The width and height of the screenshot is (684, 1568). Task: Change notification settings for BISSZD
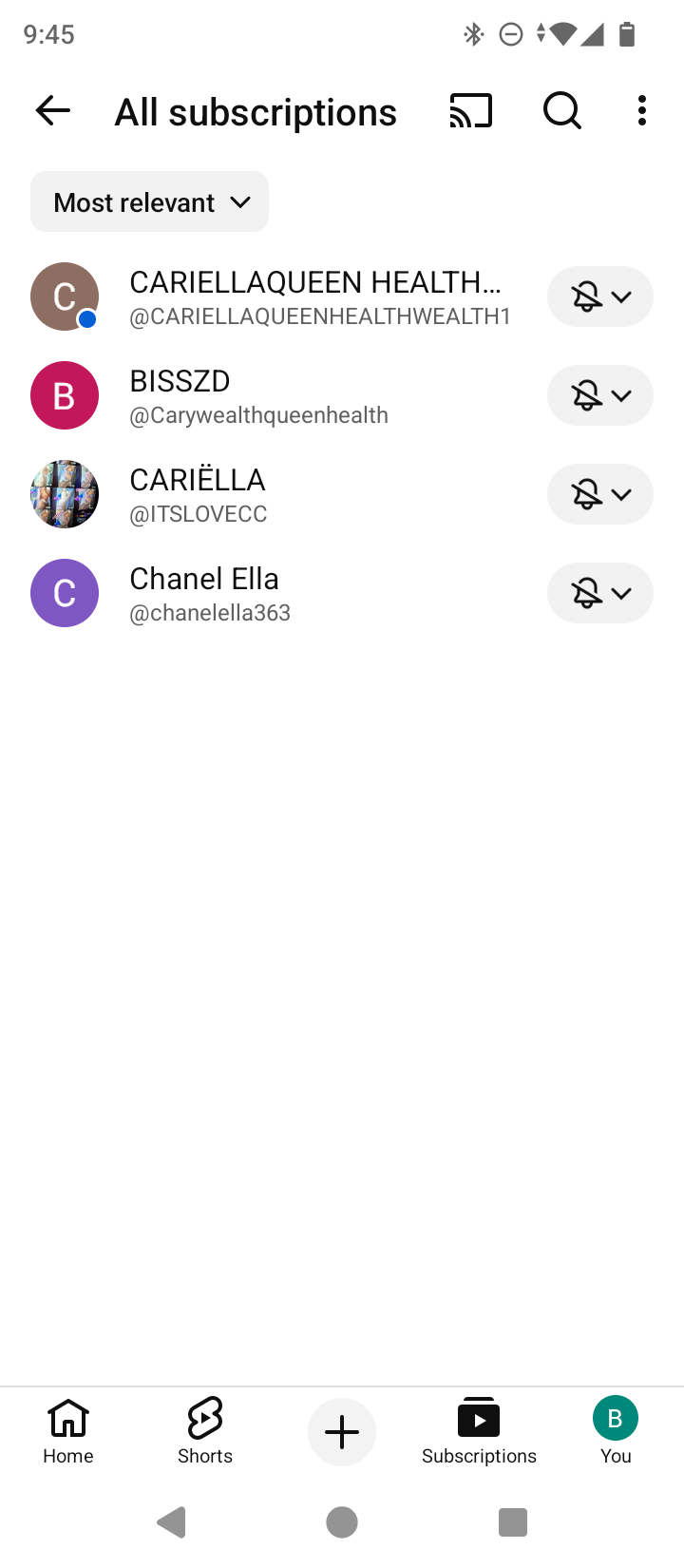pos(600,395)
